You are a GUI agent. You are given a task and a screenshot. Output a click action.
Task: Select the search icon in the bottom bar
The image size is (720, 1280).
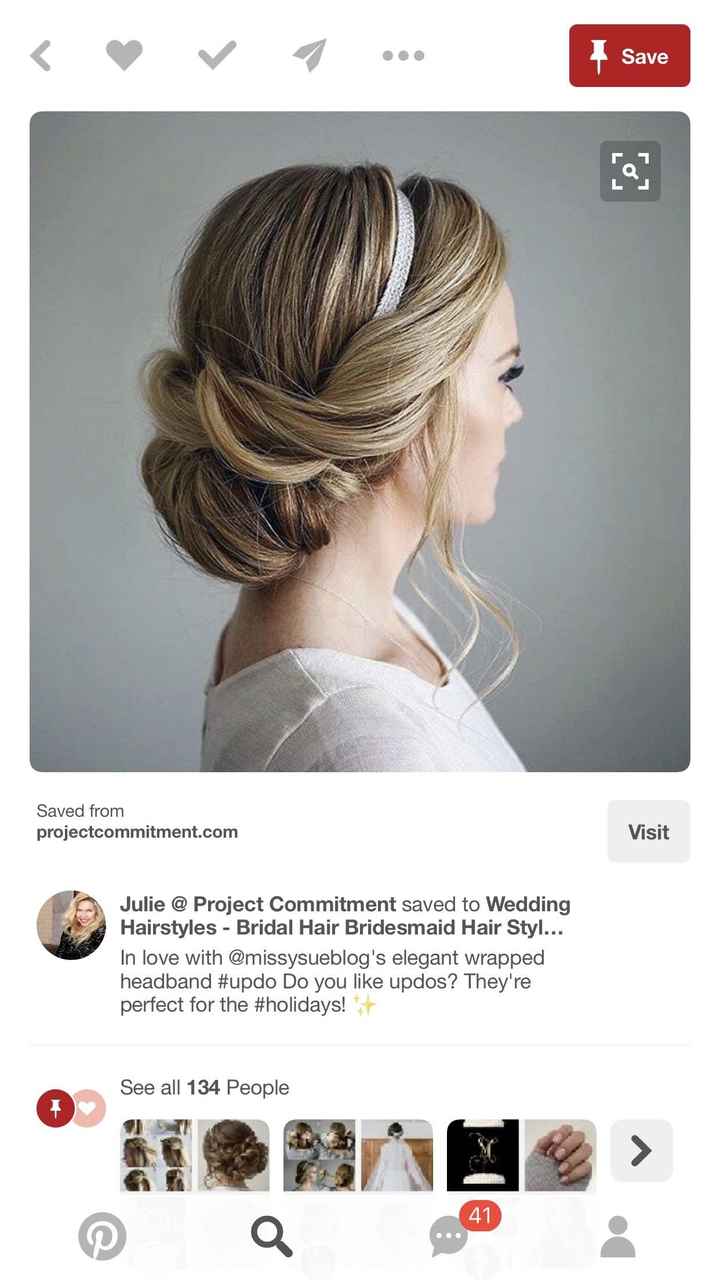pyautogui.click(x=270, y=1237)
